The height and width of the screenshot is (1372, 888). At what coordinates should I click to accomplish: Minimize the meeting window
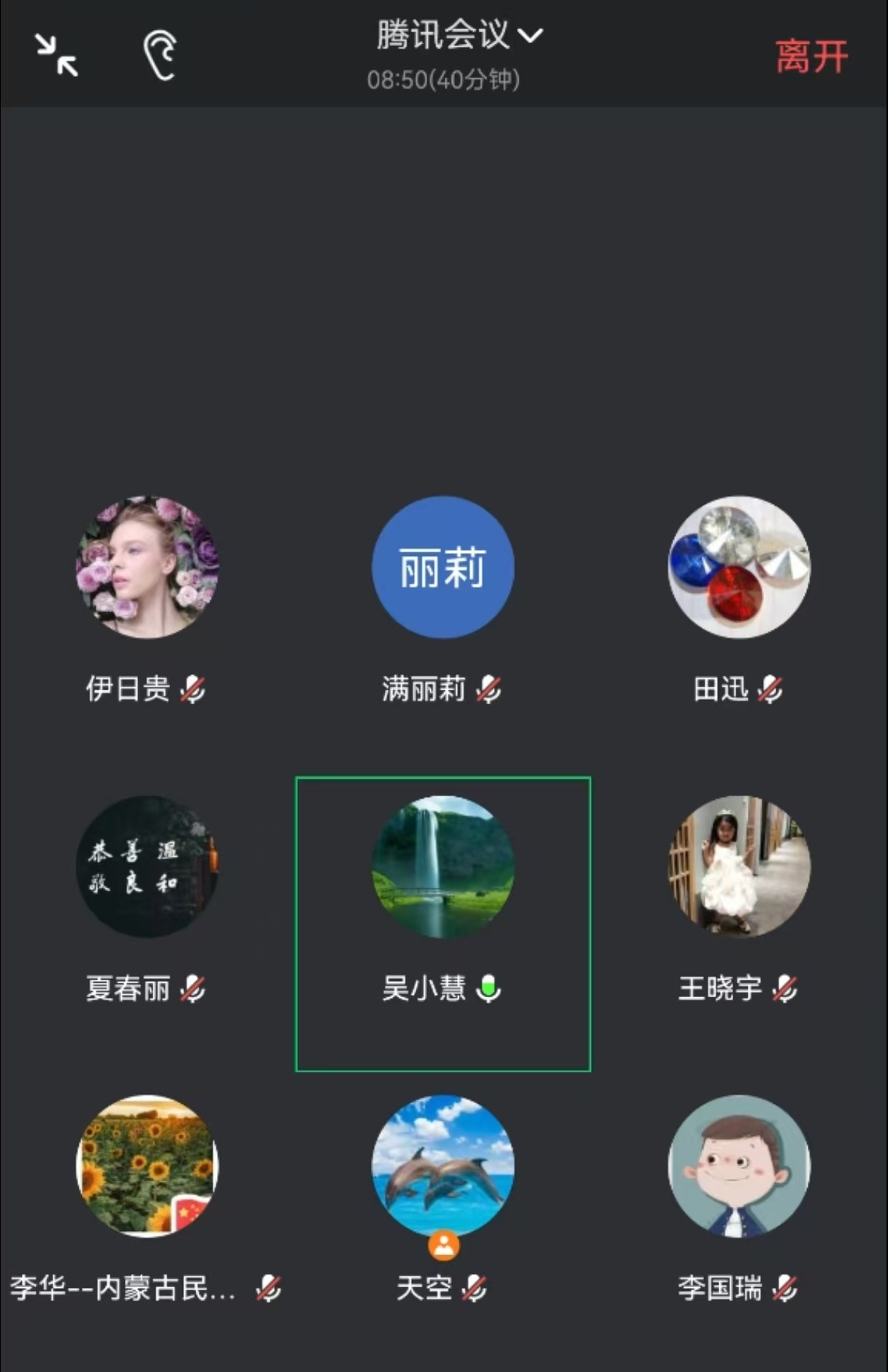[57, 56]
